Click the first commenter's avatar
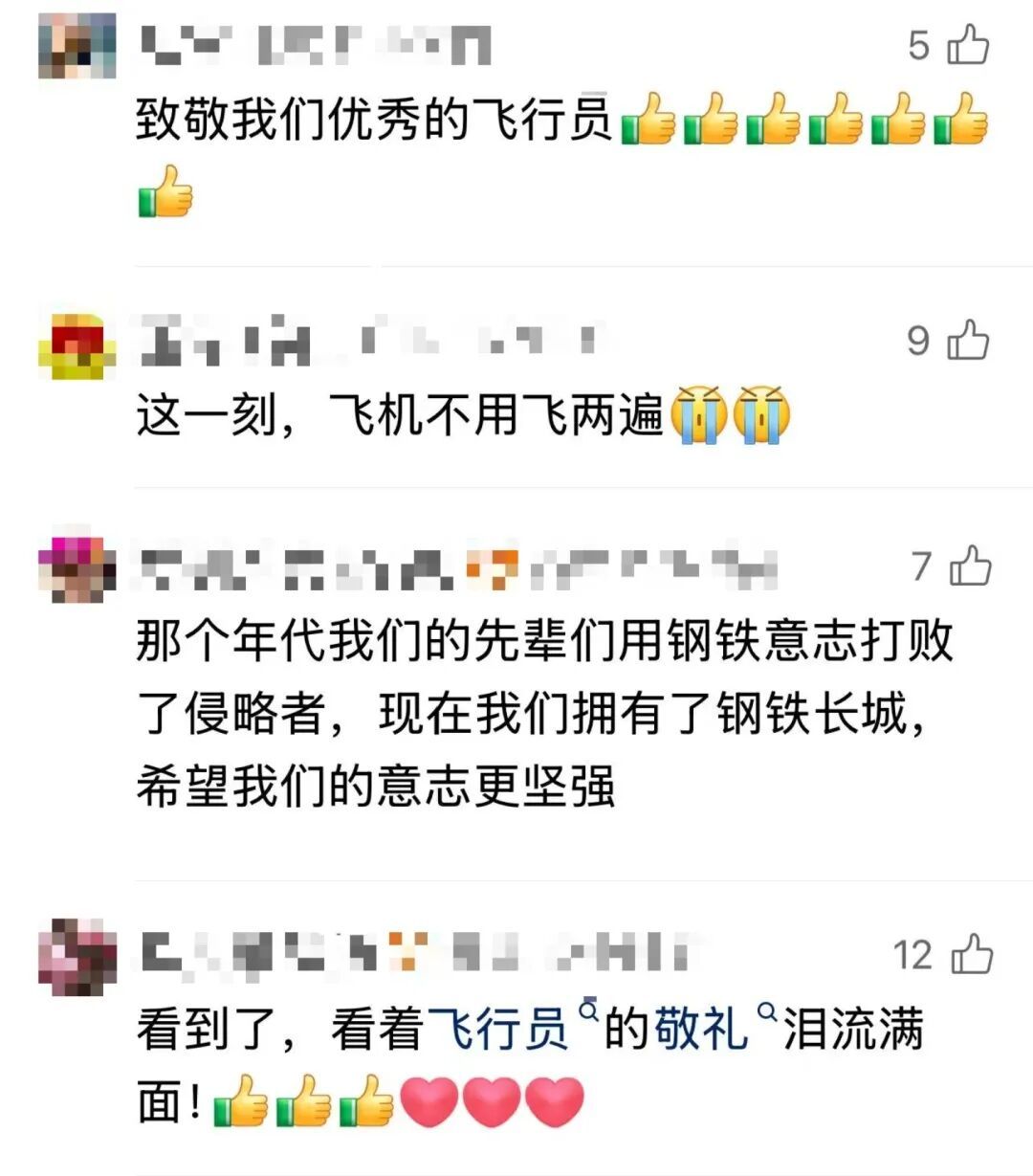Image resolution: width=1033 pixels, height=1176 pixels. click(x=77, y=46)
